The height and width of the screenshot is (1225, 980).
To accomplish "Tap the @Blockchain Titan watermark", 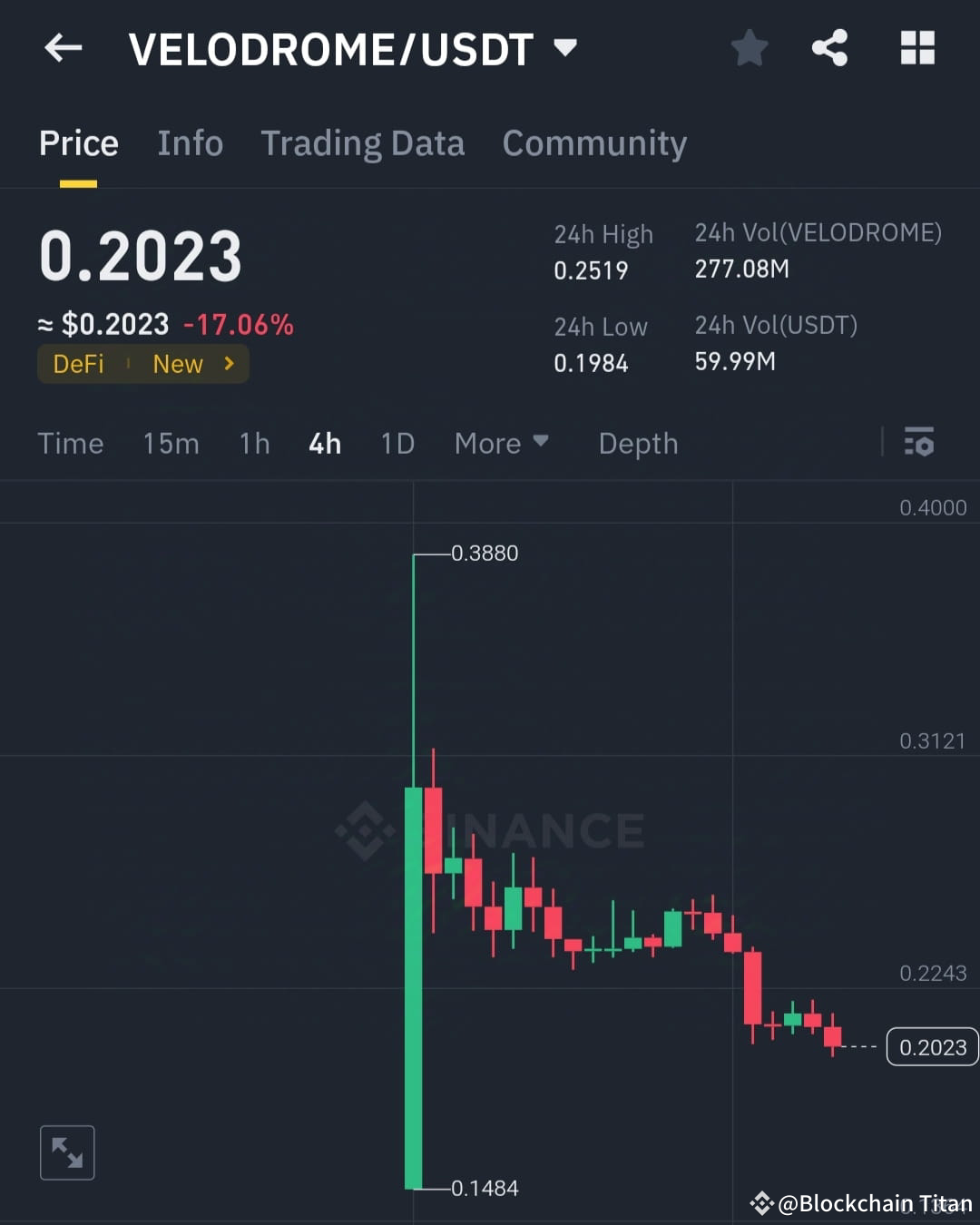I will point(861,1204).
